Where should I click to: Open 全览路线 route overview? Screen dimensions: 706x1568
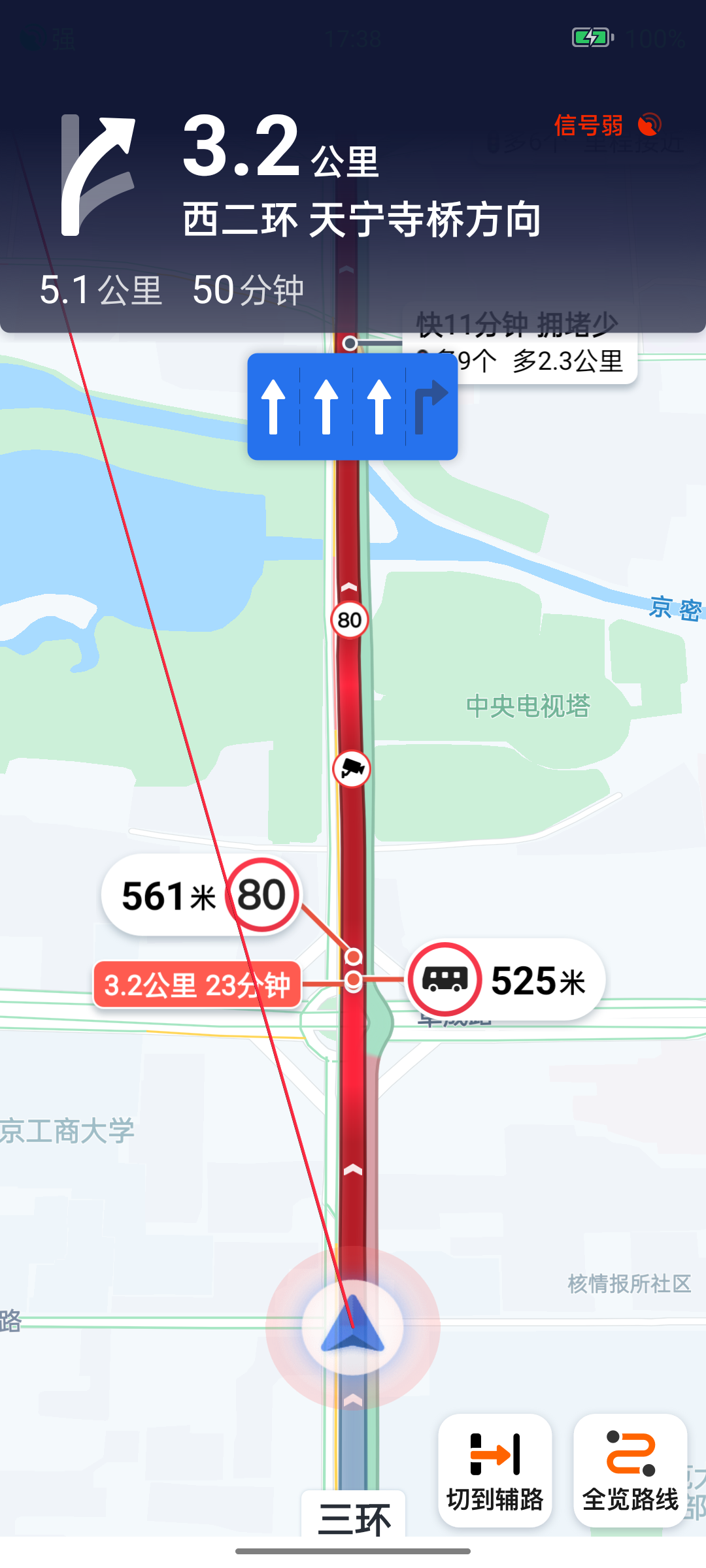point(630,1470)
